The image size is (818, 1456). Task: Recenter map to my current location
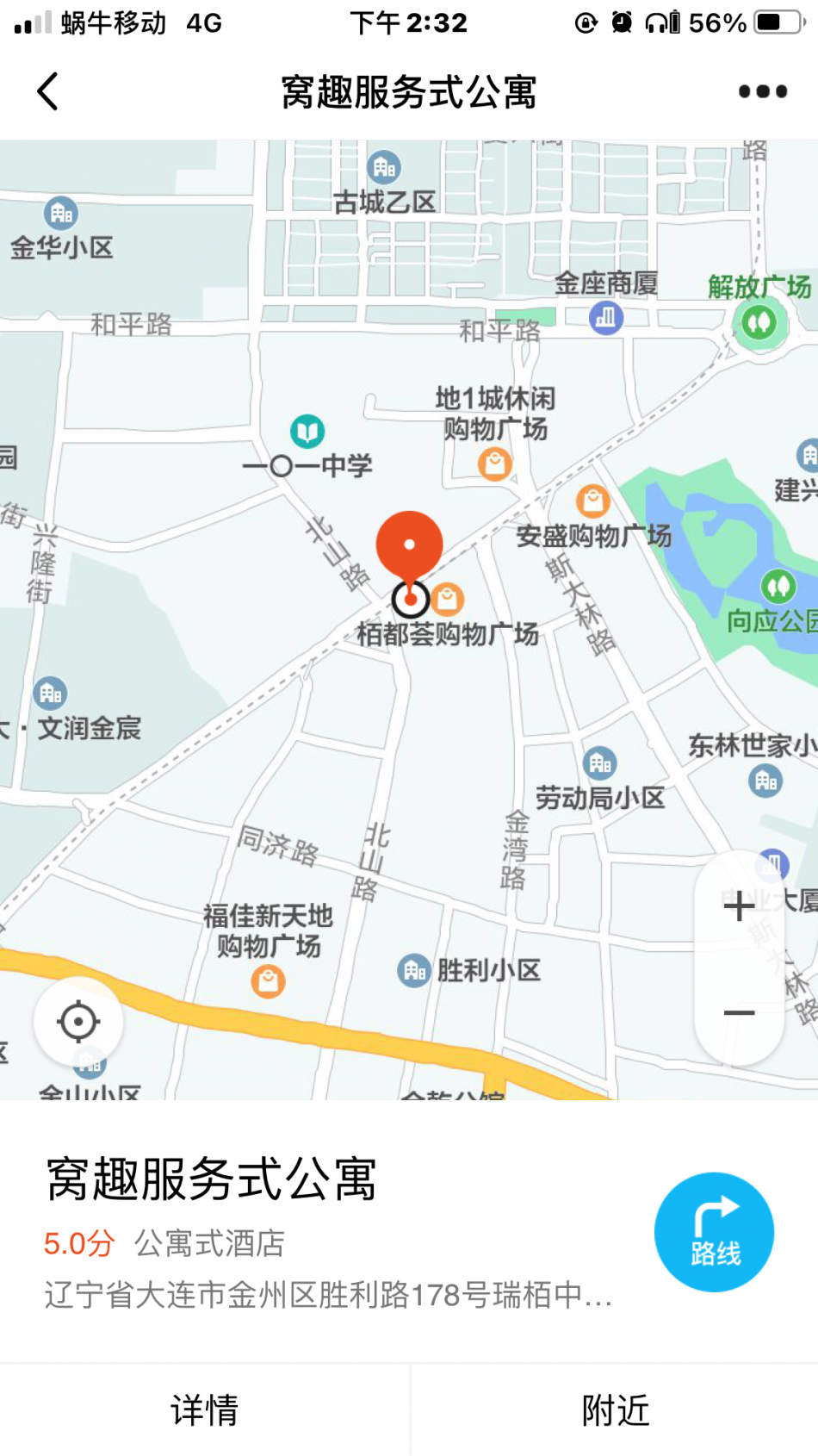[x=78, y=1023]
